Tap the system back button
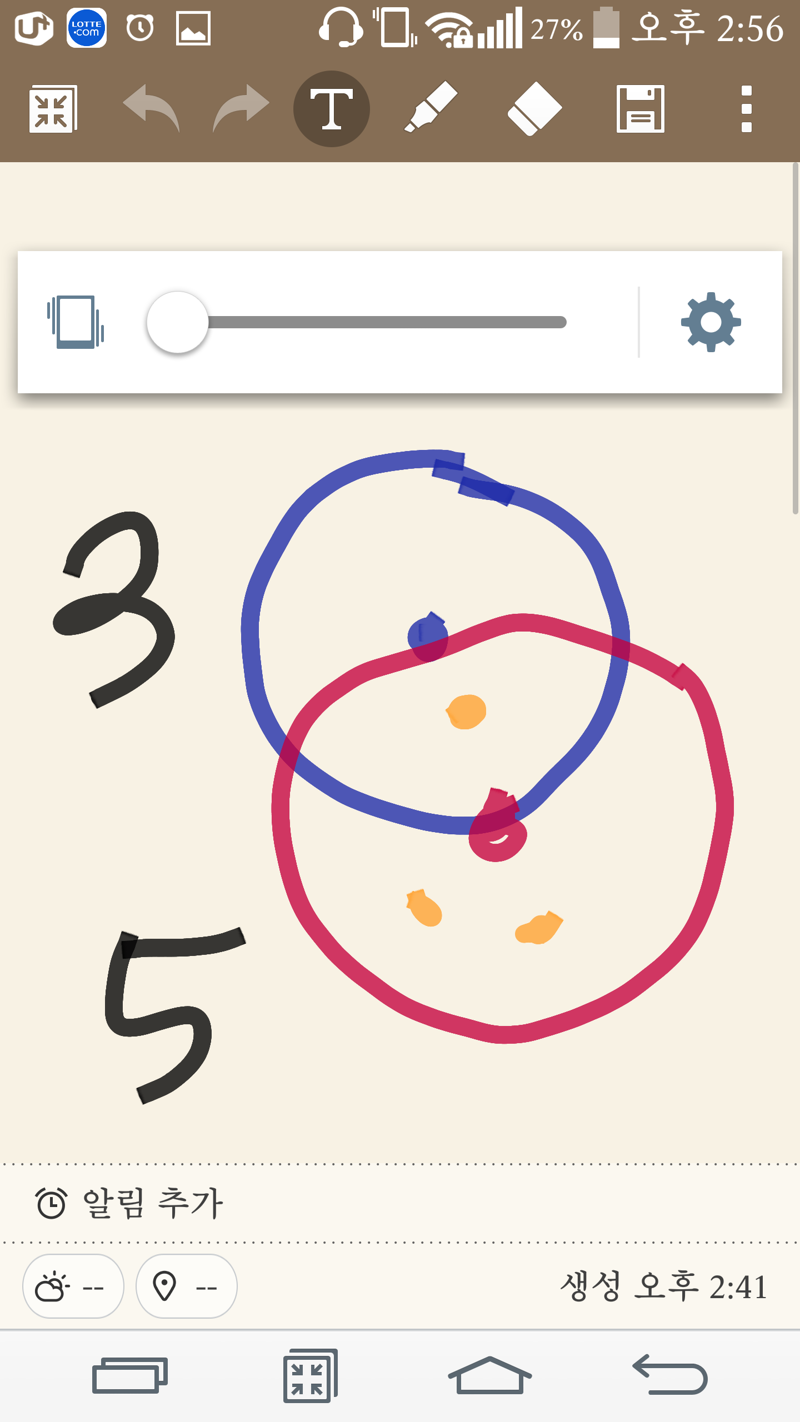 click(671, 1376)
